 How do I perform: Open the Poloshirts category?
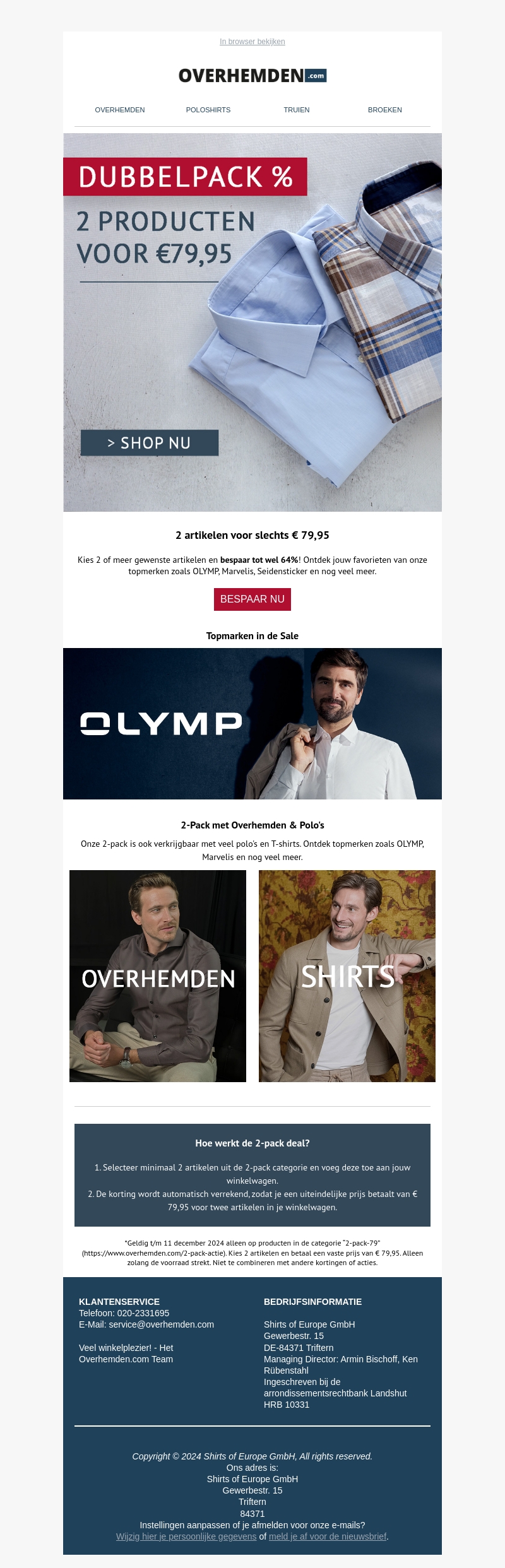(208, 110)
